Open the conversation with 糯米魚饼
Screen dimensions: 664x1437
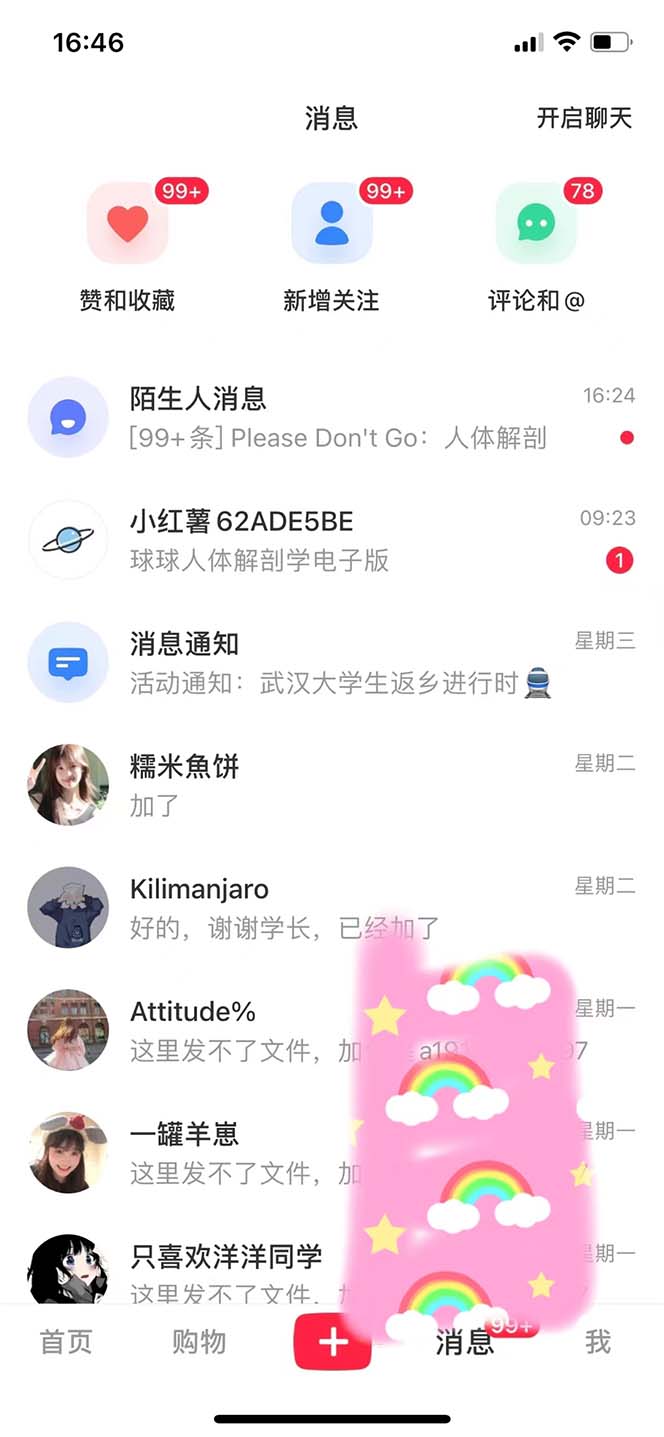coord(330,785)
